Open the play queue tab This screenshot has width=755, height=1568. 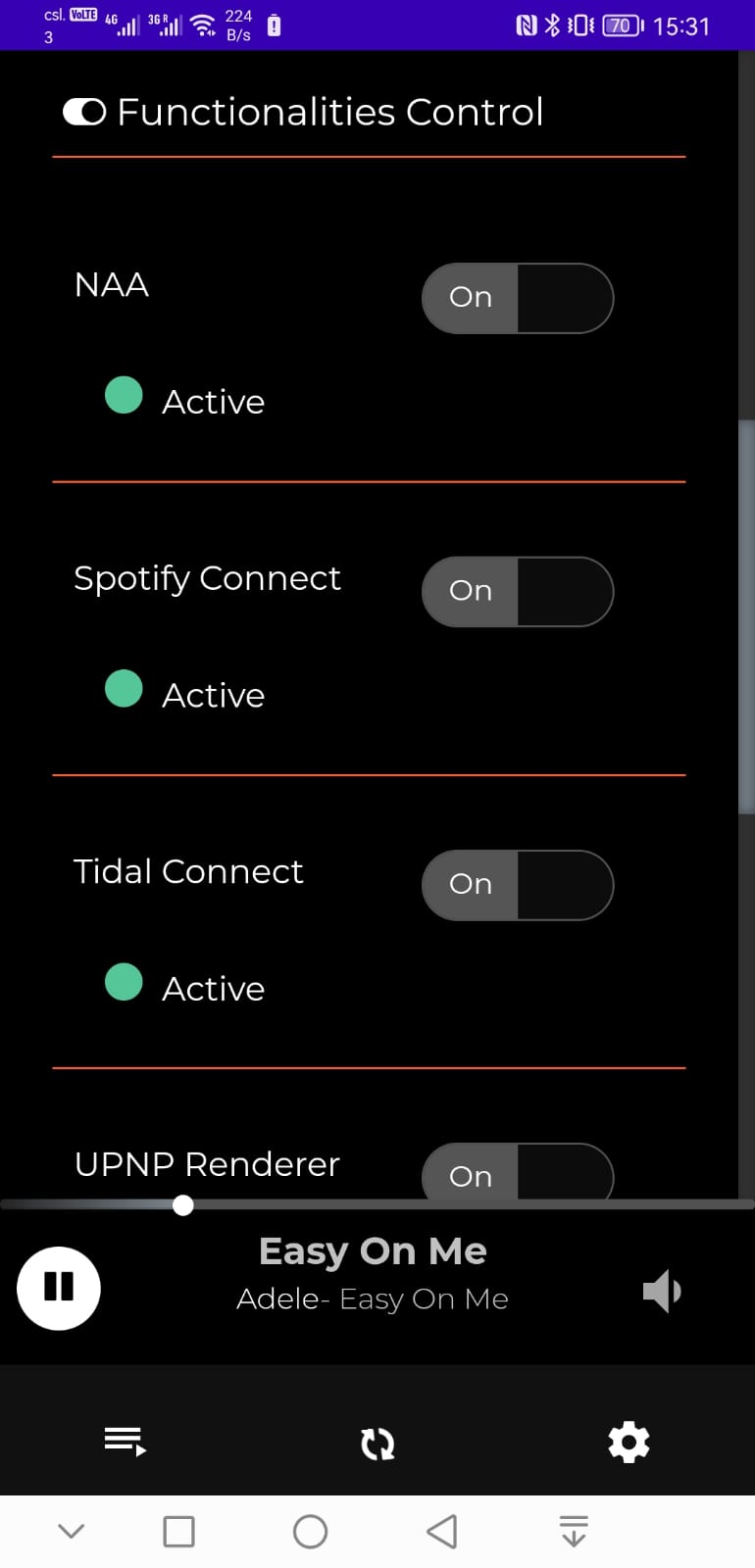coord(126,1442)
